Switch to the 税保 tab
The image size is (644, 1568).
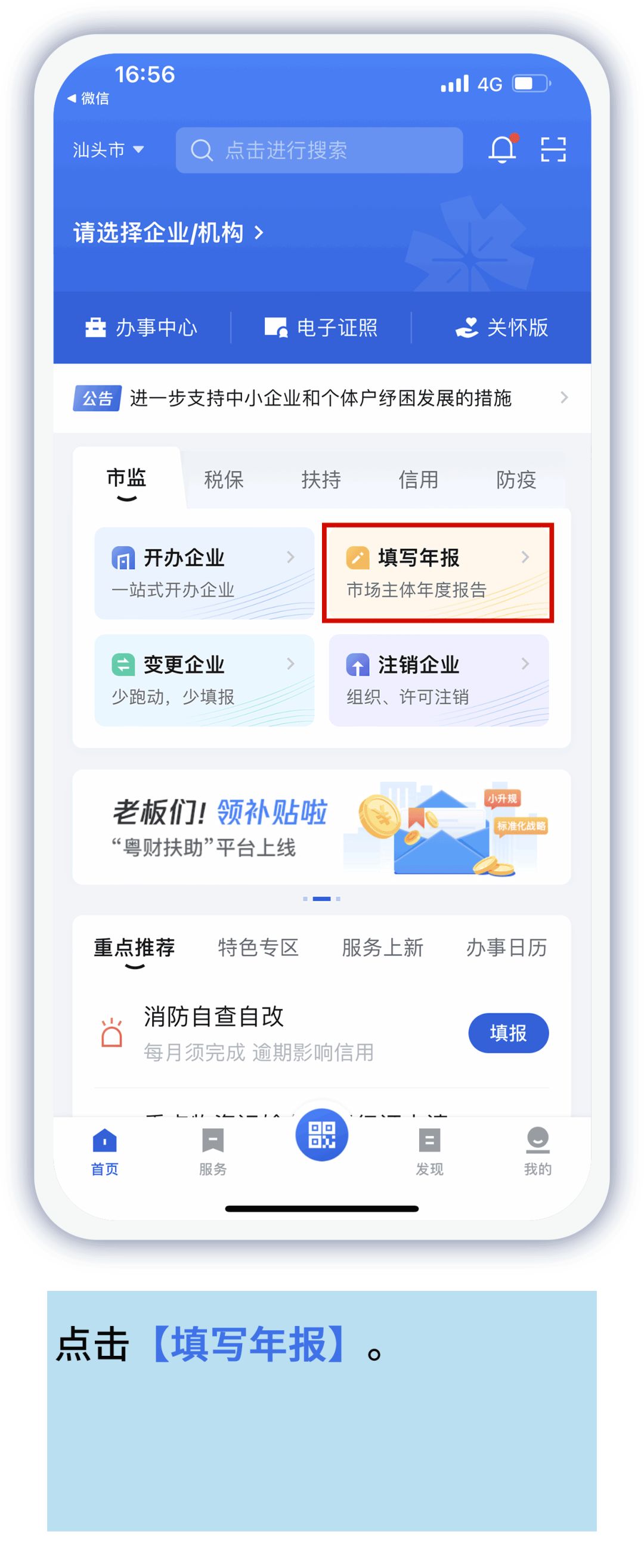(x=224, y=481)
